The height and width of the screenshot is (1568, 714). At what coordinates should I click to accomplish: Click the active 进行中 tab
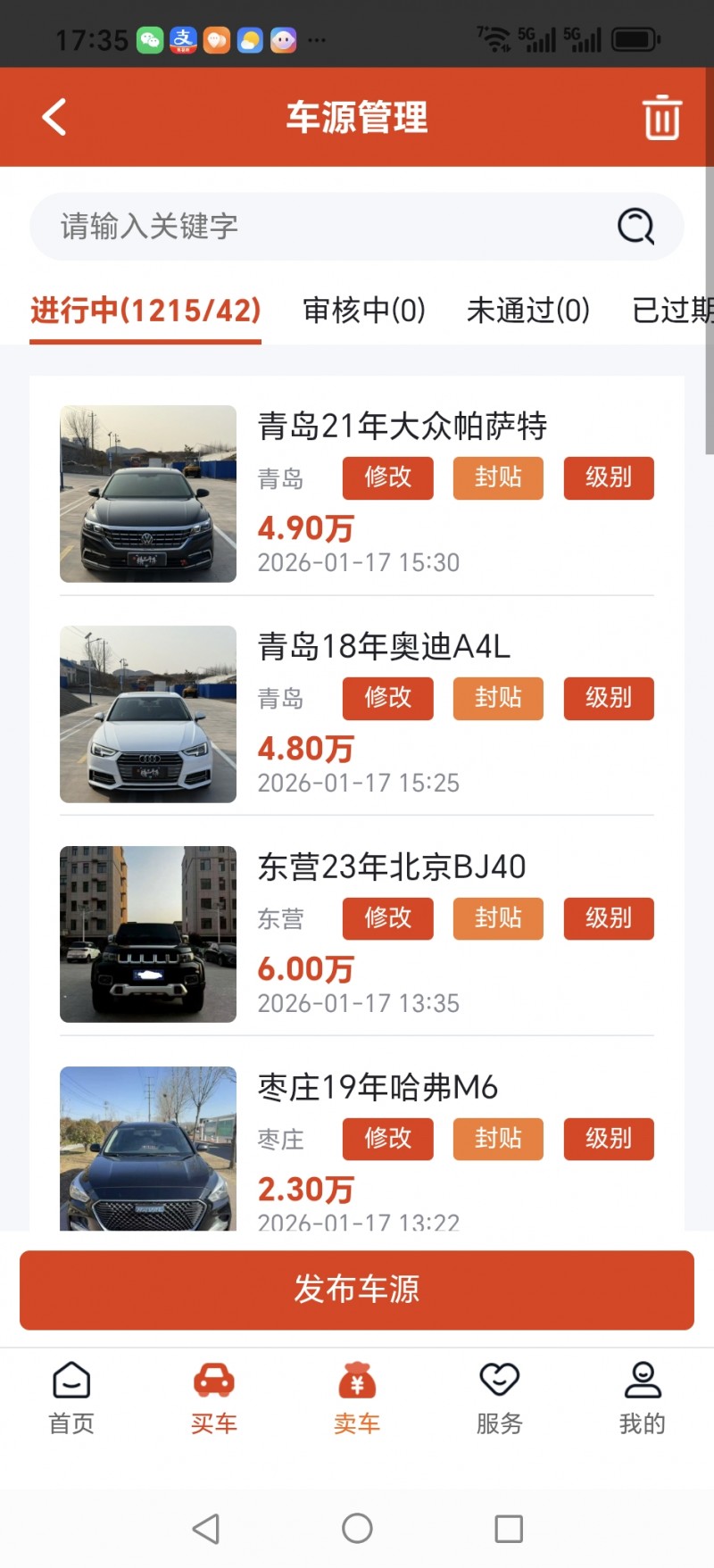(145, 311)
